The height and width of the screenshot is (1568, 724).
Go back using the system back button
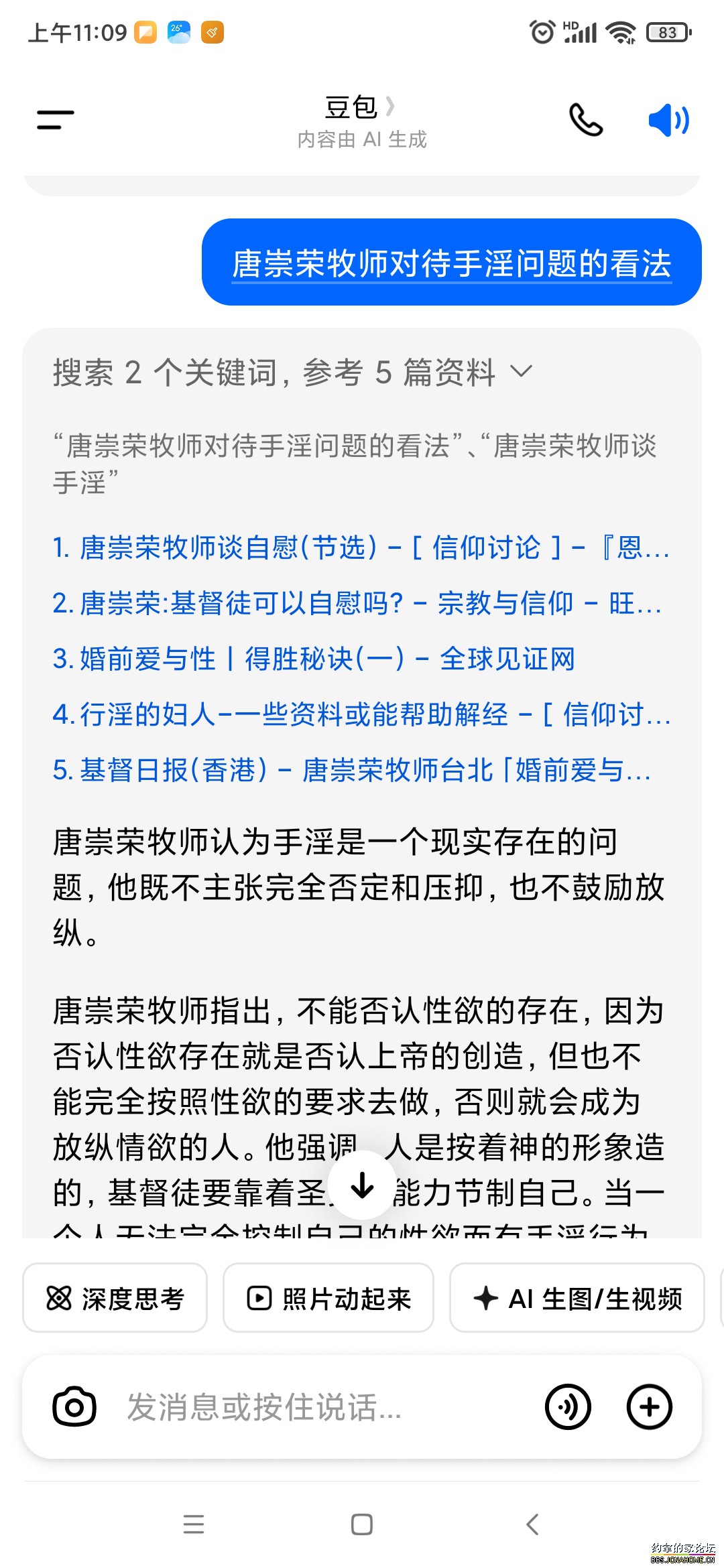pos(532,1524)
